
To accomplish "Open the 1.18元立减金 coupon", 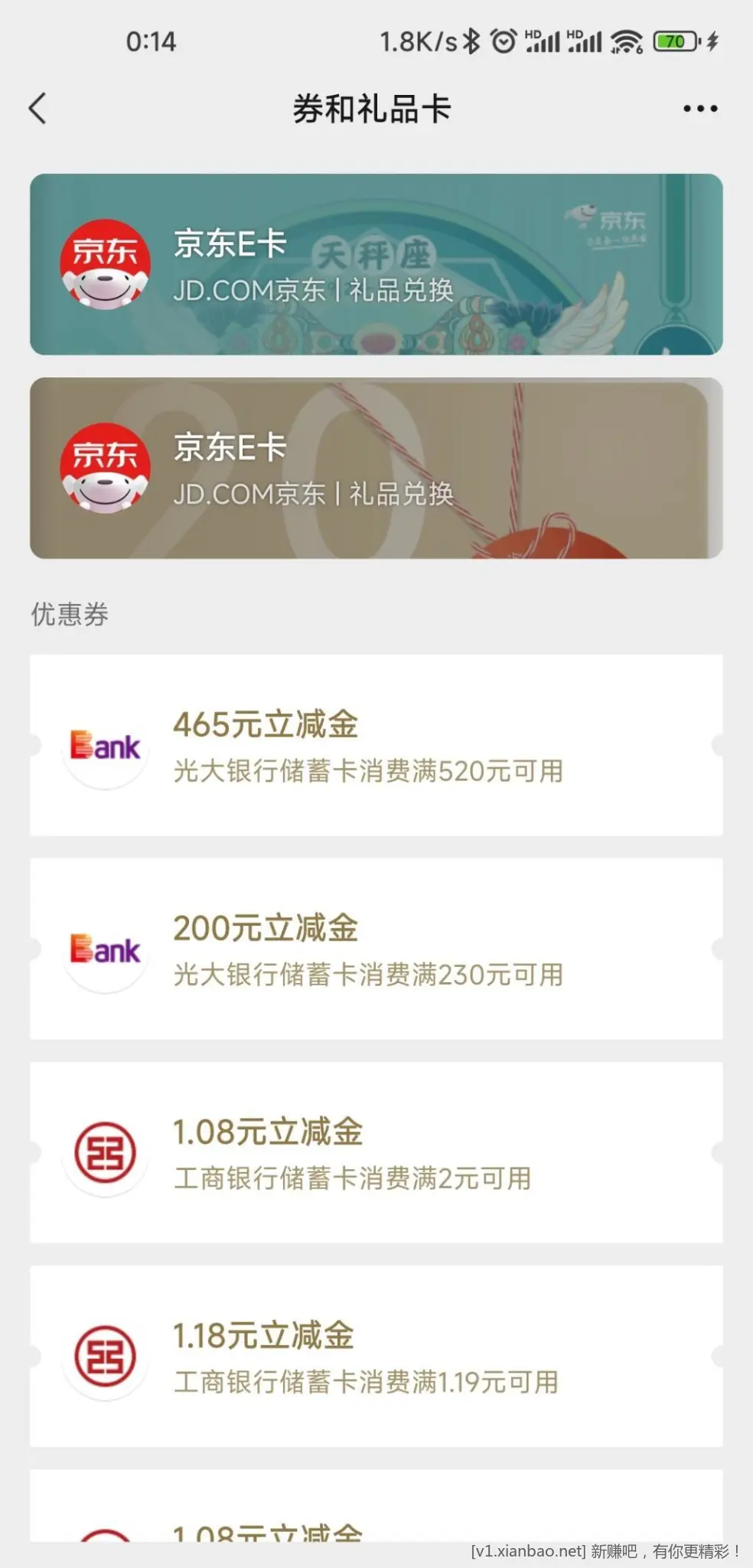I will 376,1356.
